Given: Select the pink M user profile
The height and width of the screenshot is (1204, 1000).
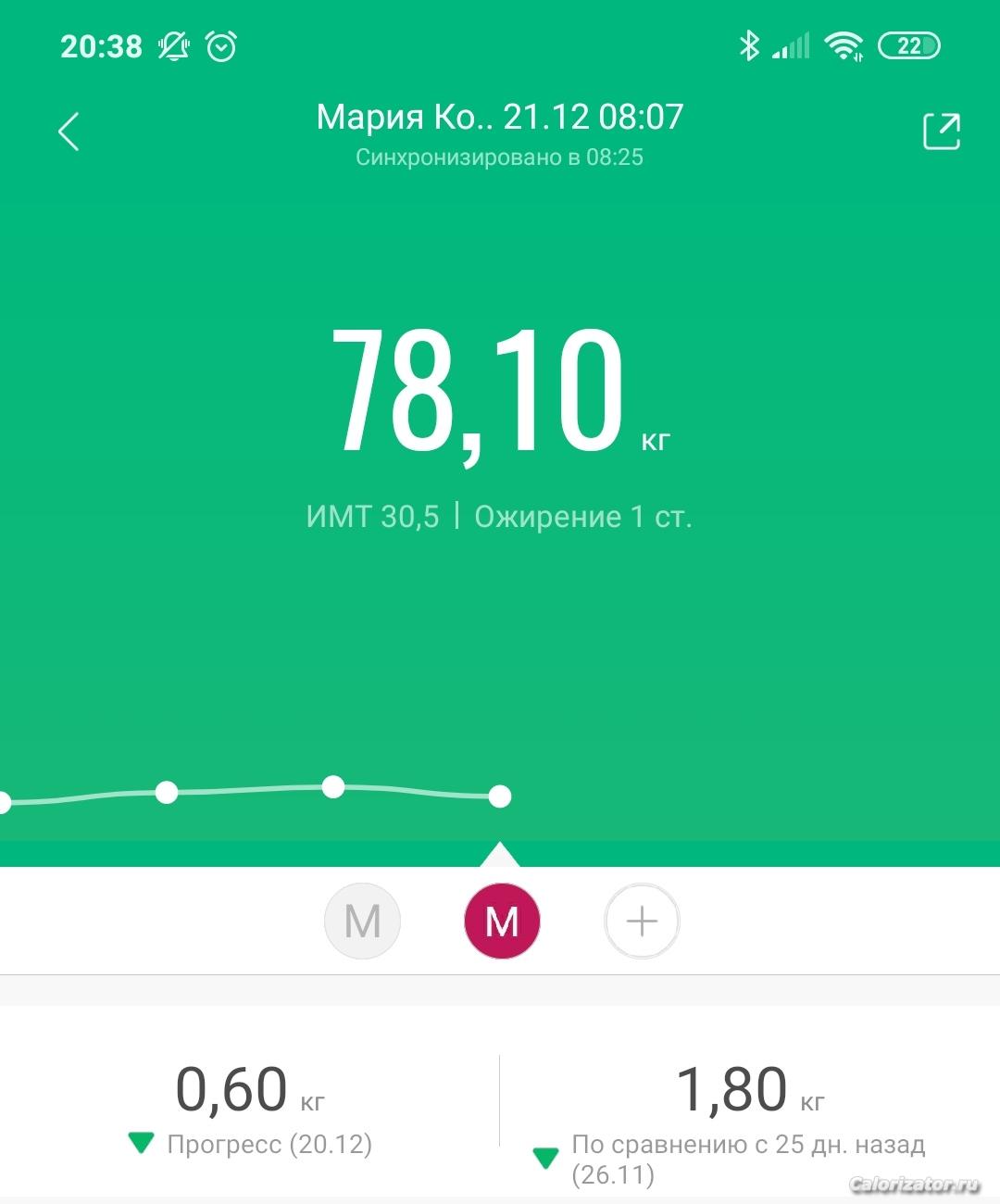Looking at the screenshot, I should 502,922.
